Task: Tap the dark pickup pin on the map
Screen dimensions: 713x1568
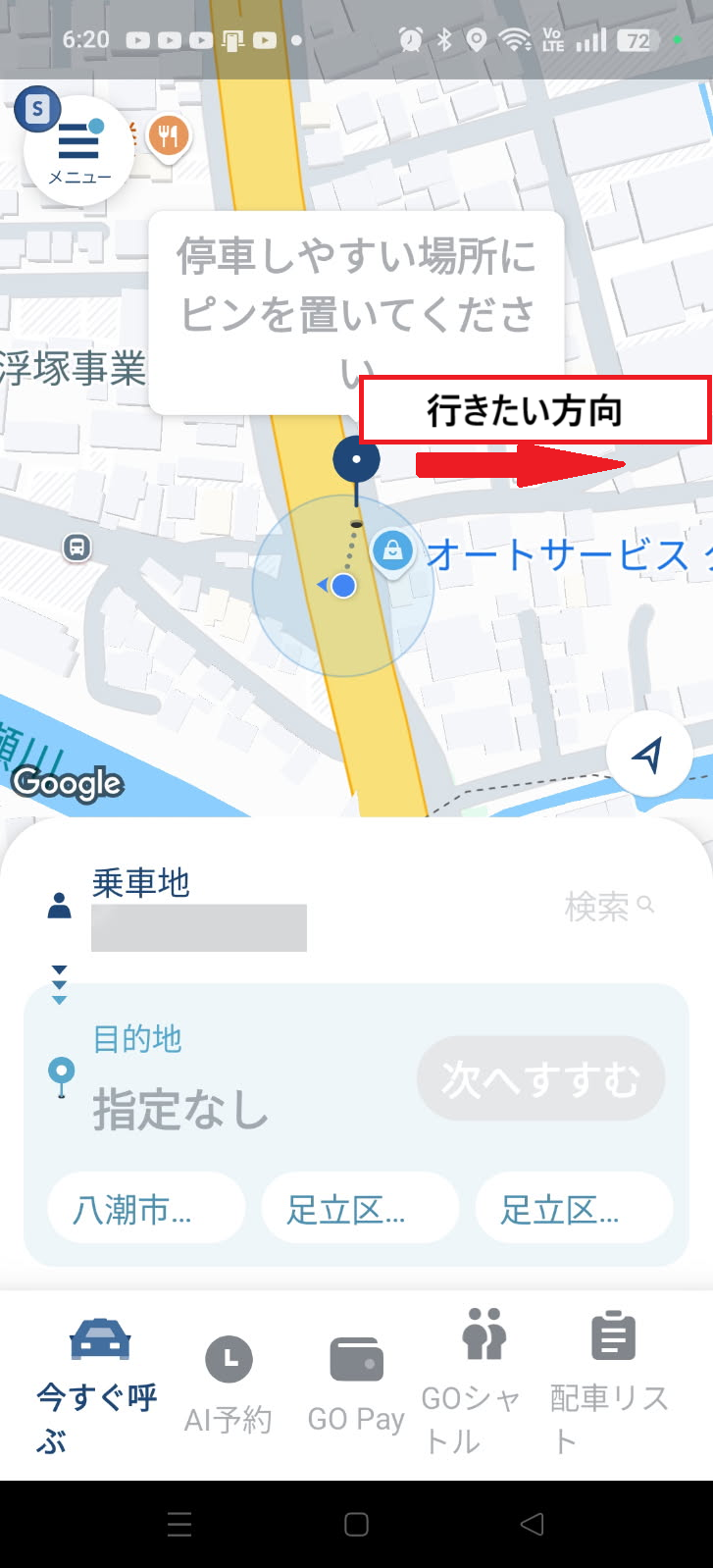Action: click(357, 458)
